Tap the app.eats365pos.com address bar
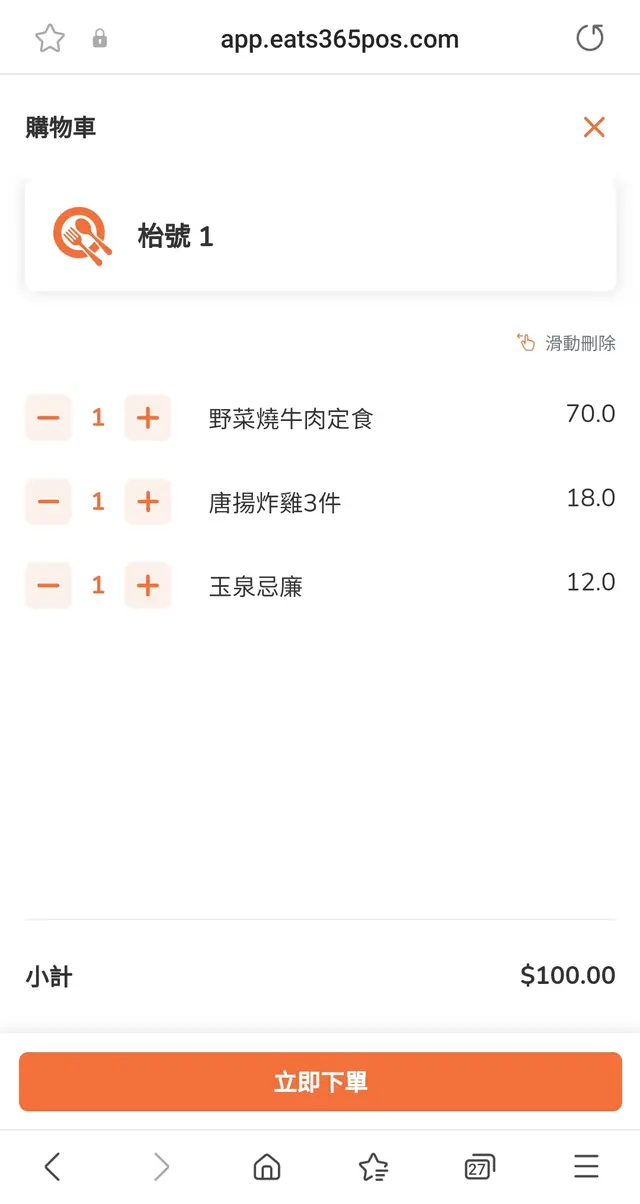Viewport: 640px width, 1204px height. pos(339,40)
